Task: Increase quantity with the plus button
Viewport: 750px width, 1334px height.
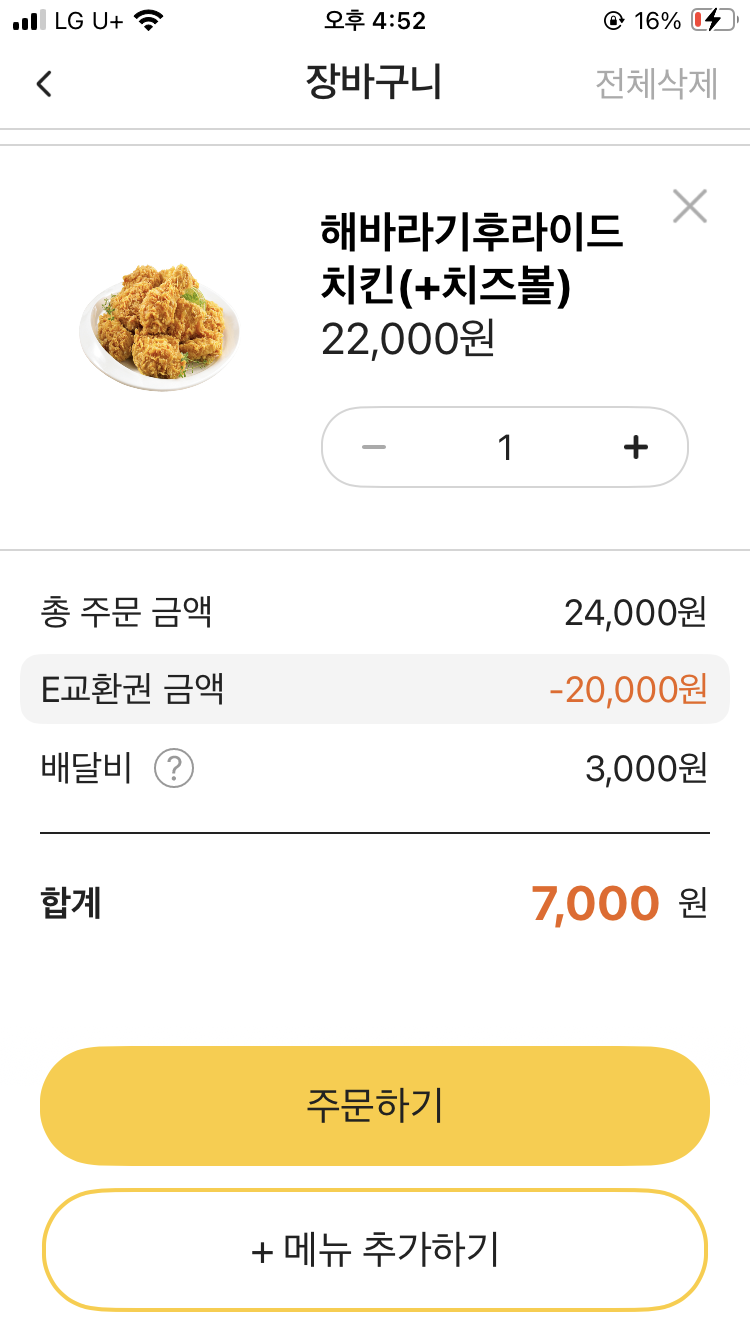Action: (634, 447)
